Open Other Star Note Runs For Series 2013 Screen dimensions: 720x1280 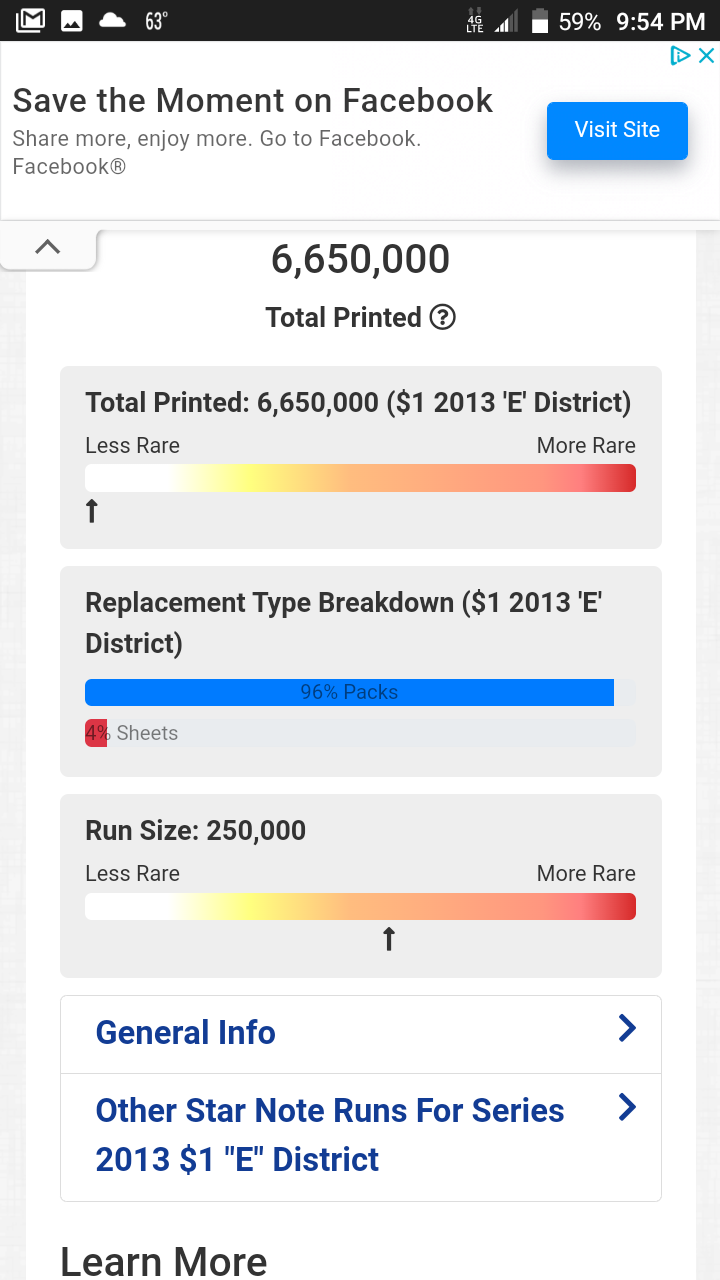pyautogui.click(x=360, y=1135)
